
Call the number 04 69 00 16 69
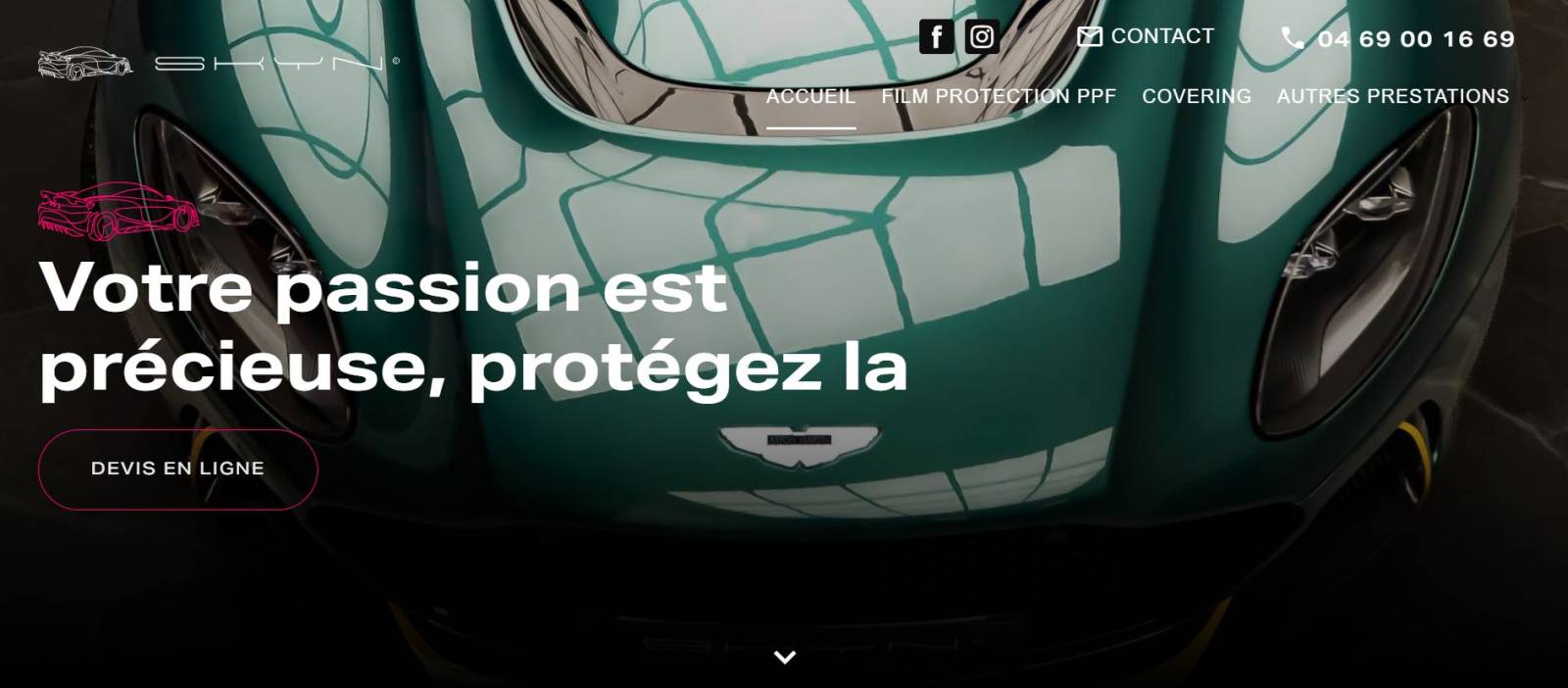click(x=1398, y=39)
